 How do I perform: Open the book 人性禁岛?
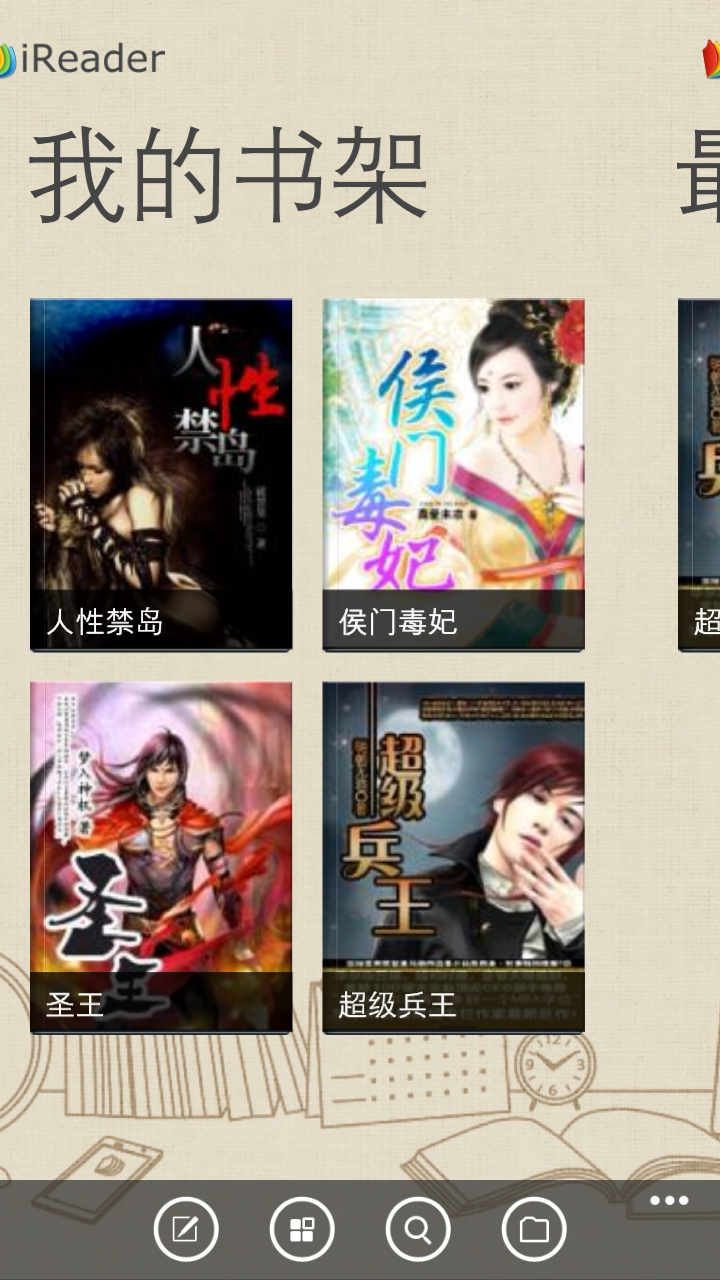tap(161, 474)
